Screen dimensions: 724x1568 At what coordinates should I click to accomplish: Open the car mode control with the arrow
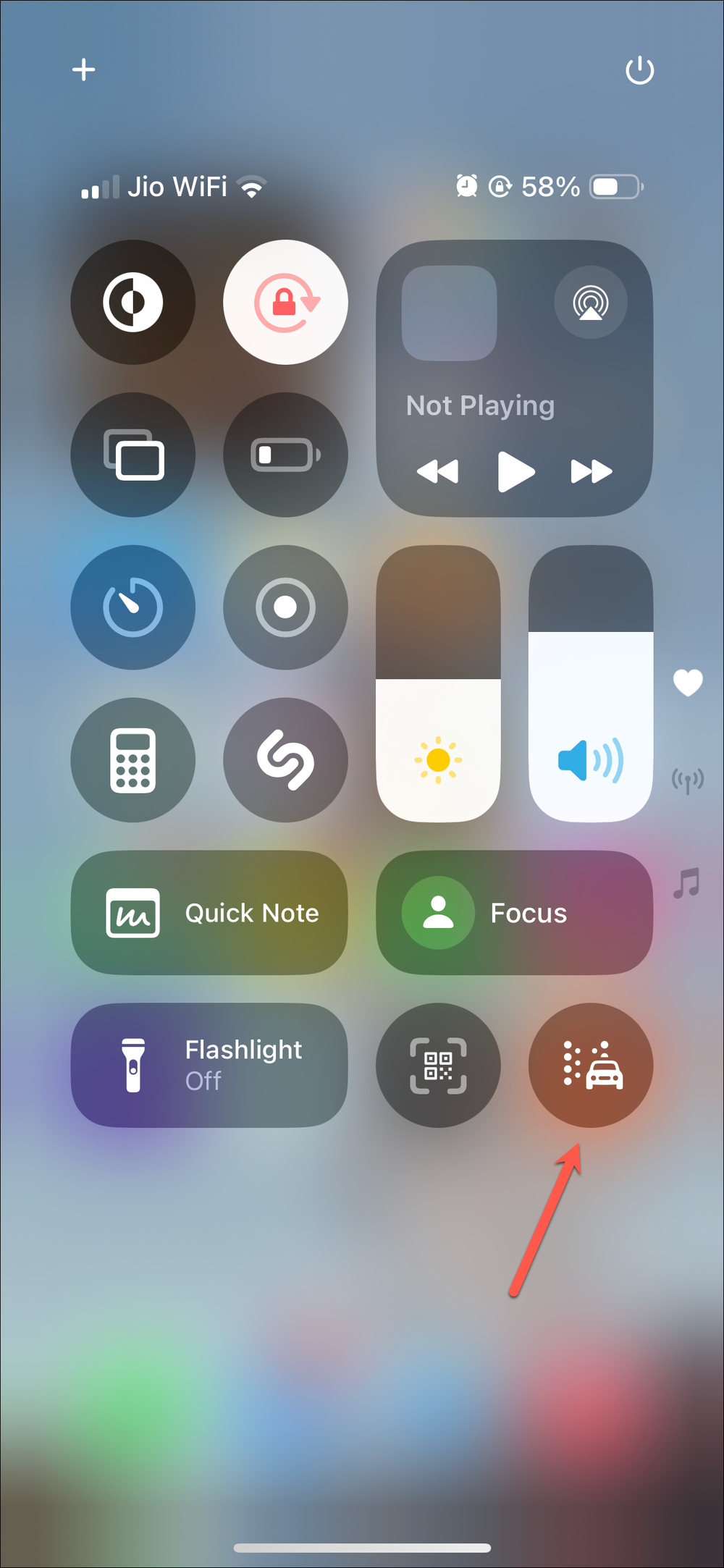(590, 1064)
